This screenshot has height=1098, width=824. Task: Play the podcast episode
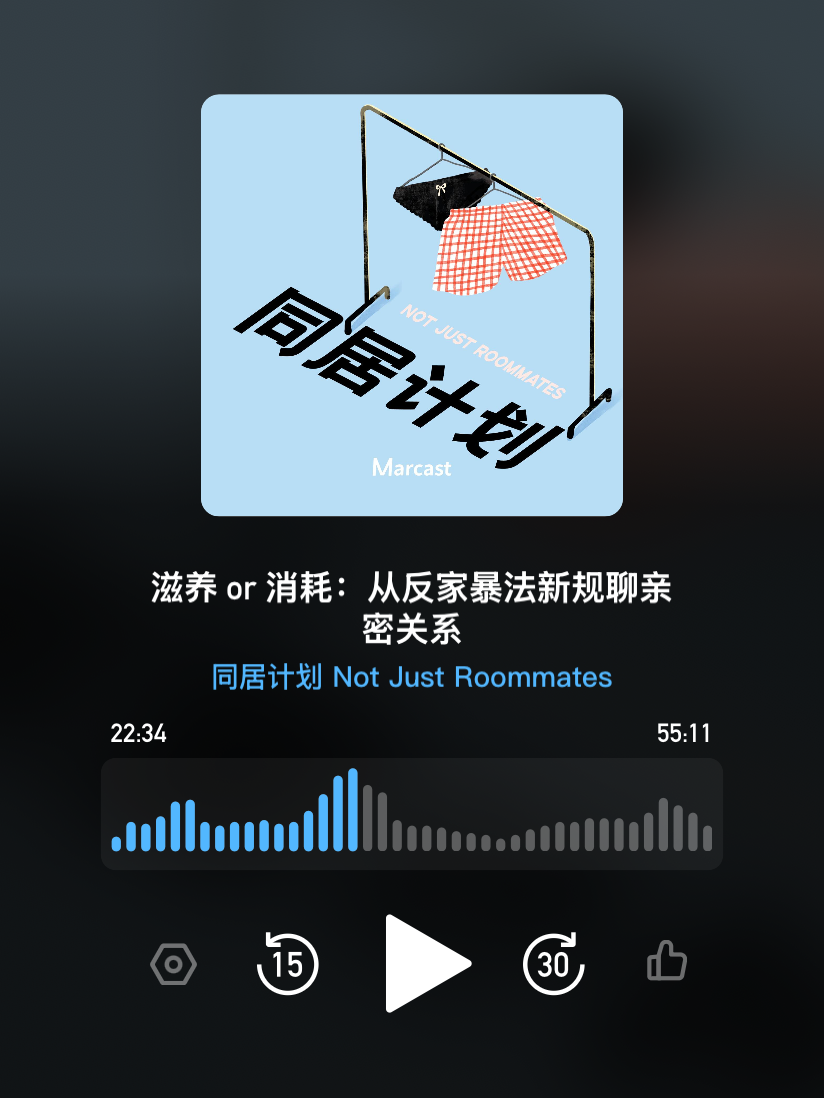[427, 964]
